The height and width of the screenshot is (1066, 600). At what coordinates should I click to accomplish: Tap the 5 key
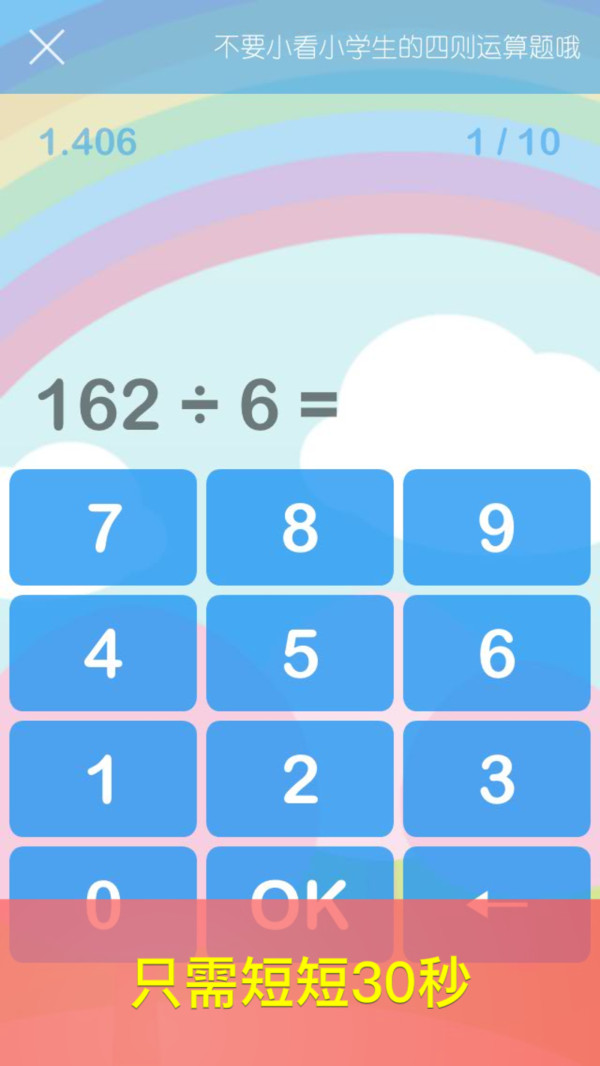tap(300, 653)
